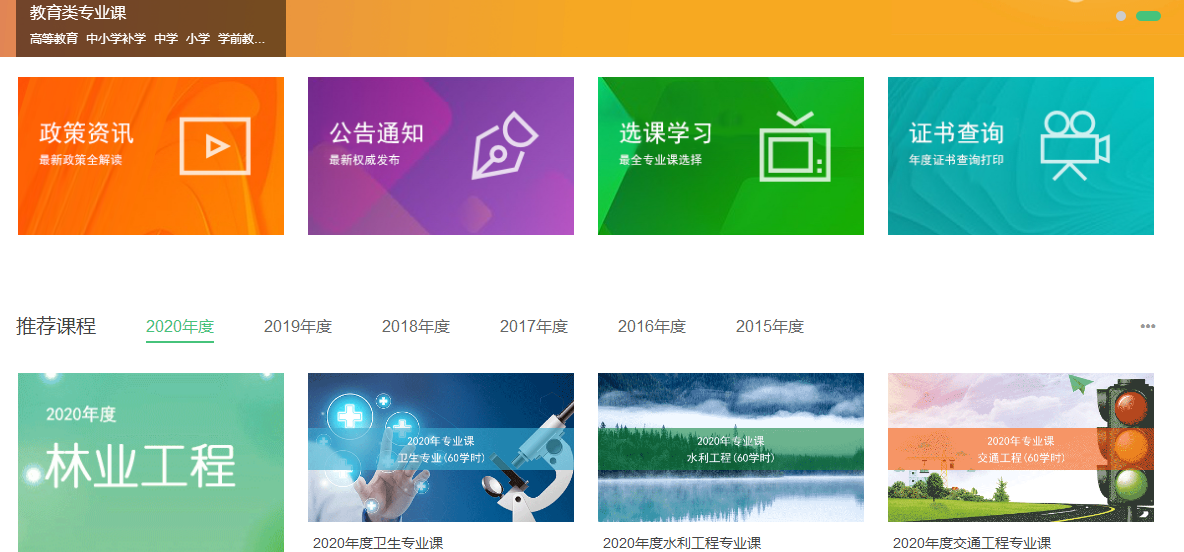Open the 证书查询 tile
This screenshot has width=1184, height=552.
pyautogui.click(x=1020, y=156)
